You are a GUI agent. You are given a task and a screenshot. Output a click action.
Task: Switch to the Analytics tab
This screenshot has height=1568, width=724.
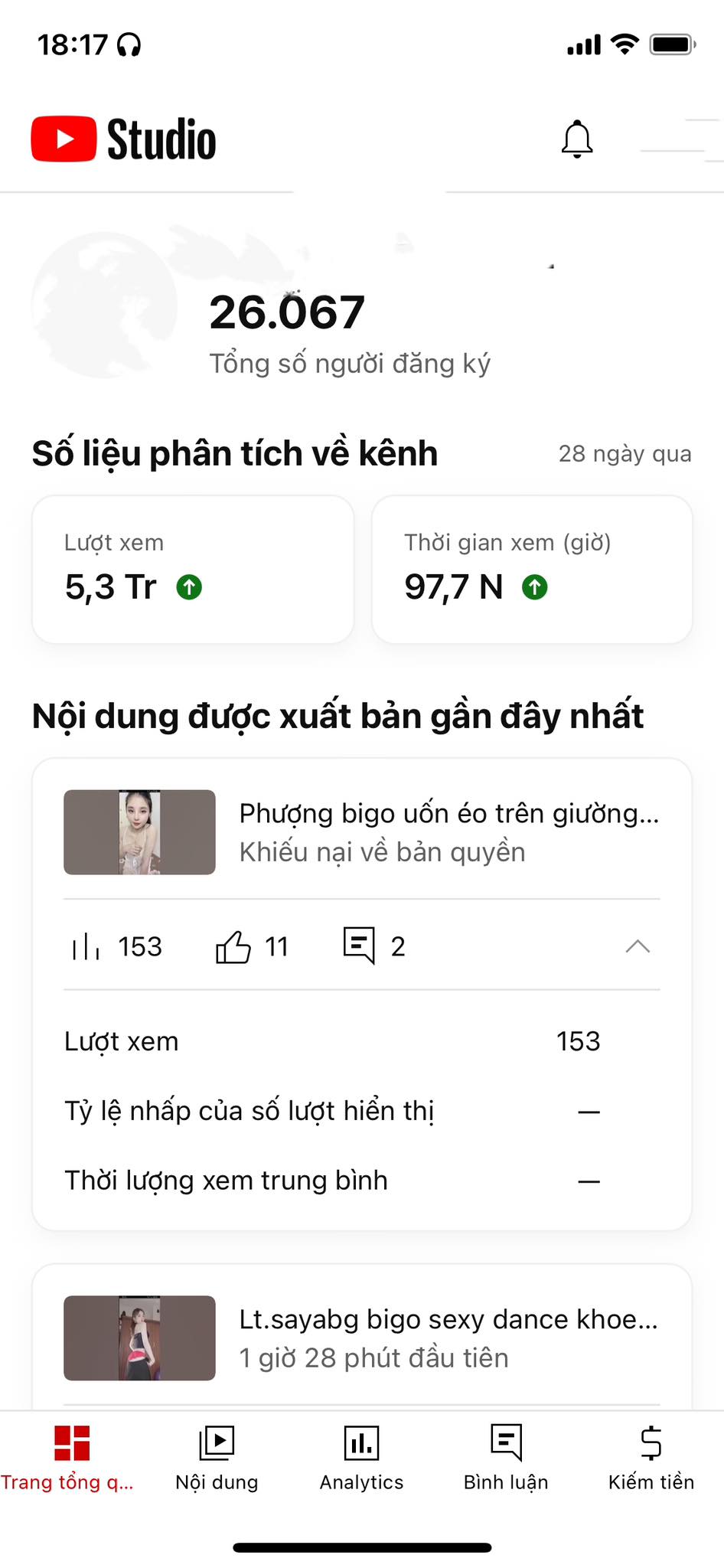[361, 1458]
